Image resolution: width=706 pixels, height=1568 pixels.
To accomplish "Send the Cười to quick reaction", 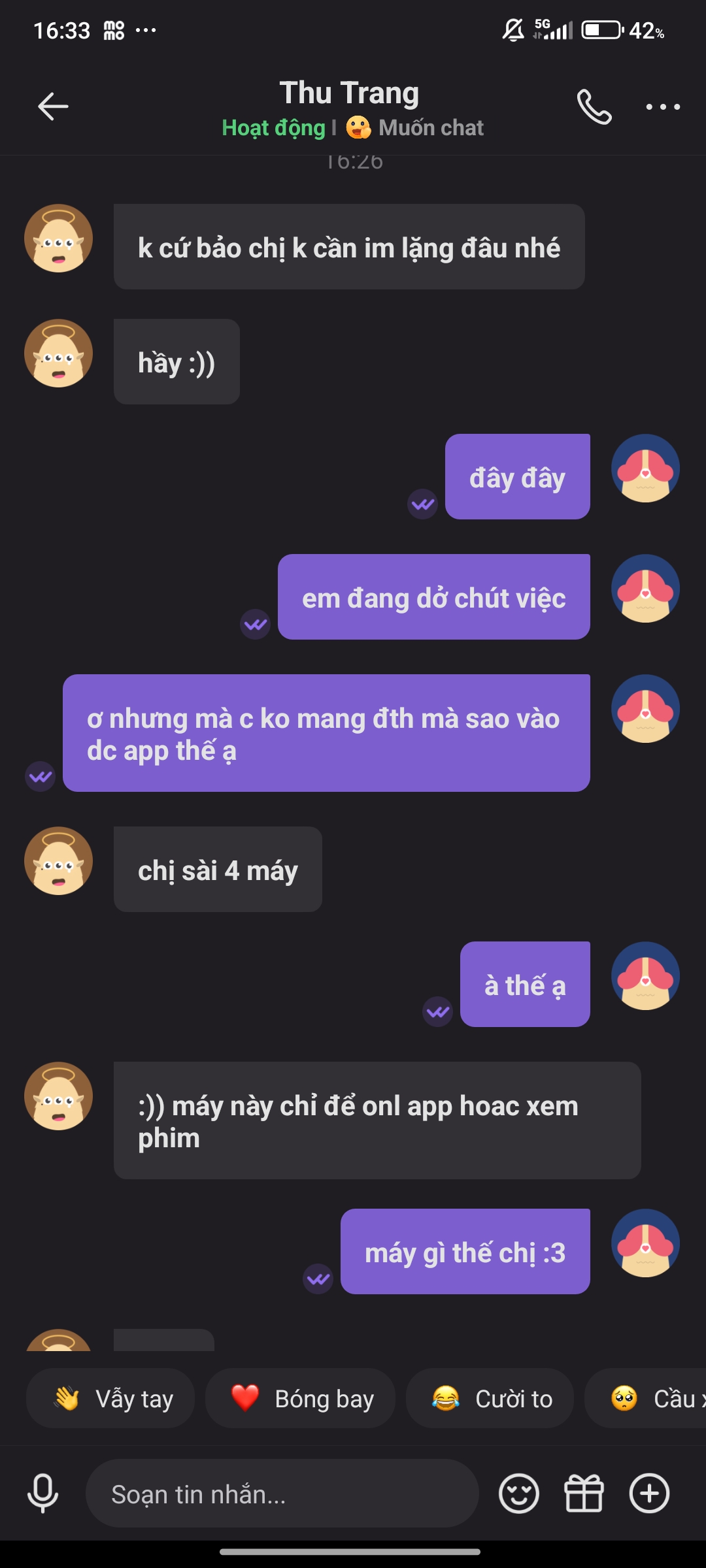I will click(x=490, y=1399).
